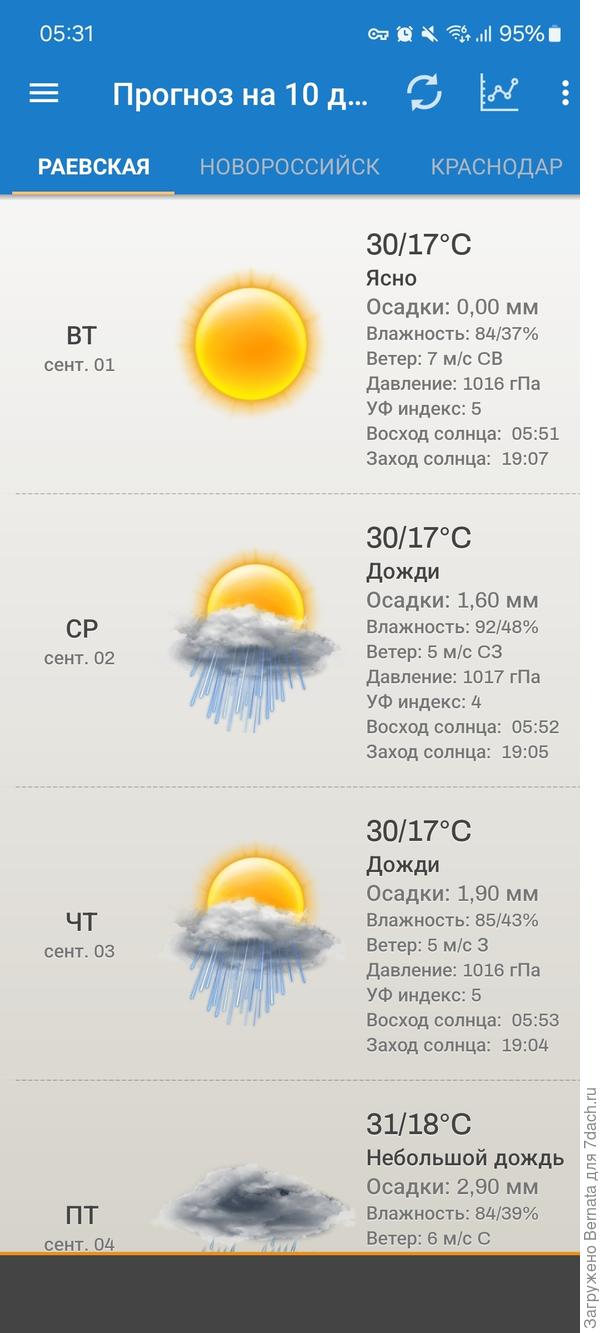Open the overflow options menu
Image resolution: width=600 pixels, height=1333 pixels.
[x=565, y=93]
